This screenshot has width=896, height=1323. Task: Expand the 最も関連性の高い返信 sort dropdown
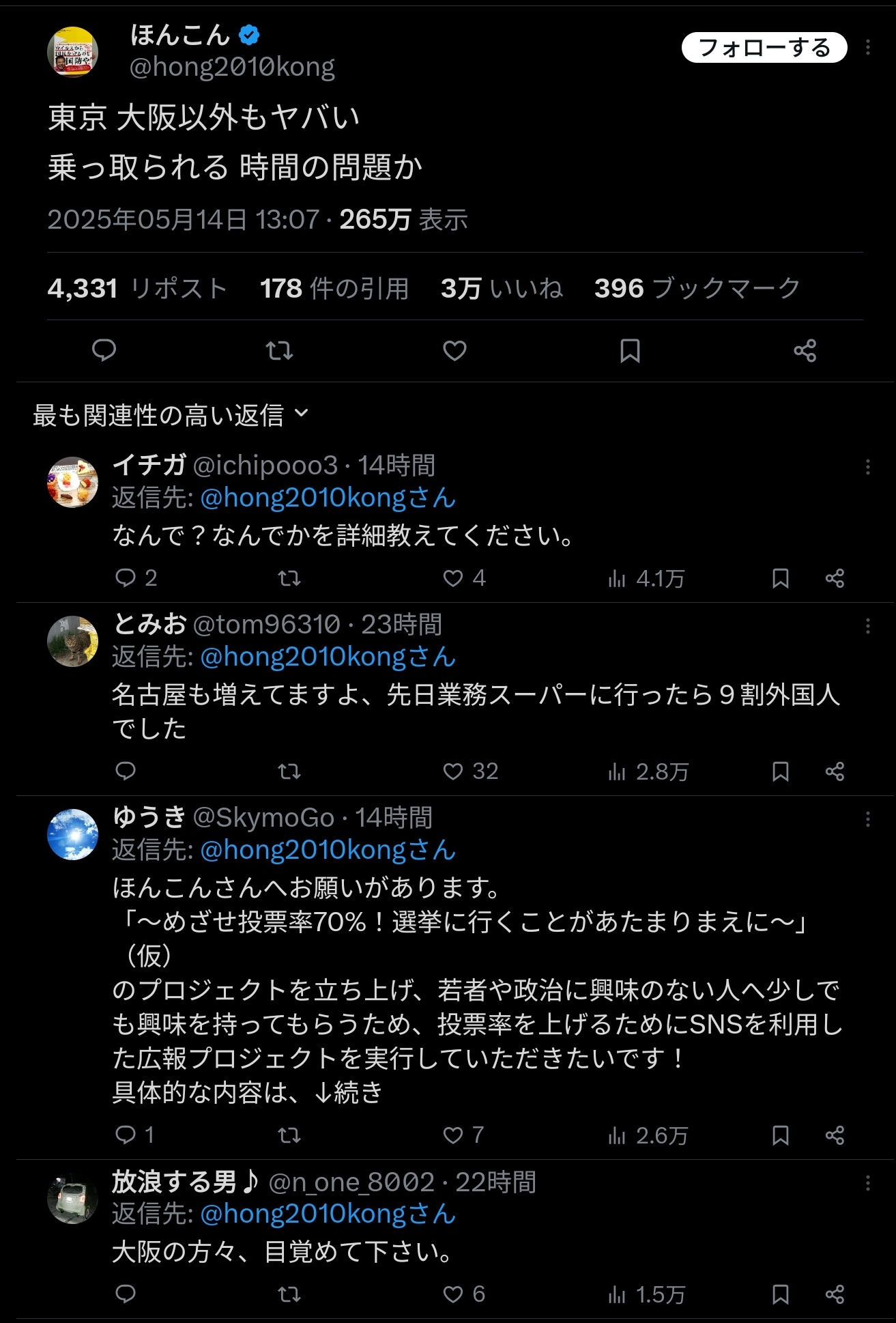pyautogui.click(x=171, y=414)
